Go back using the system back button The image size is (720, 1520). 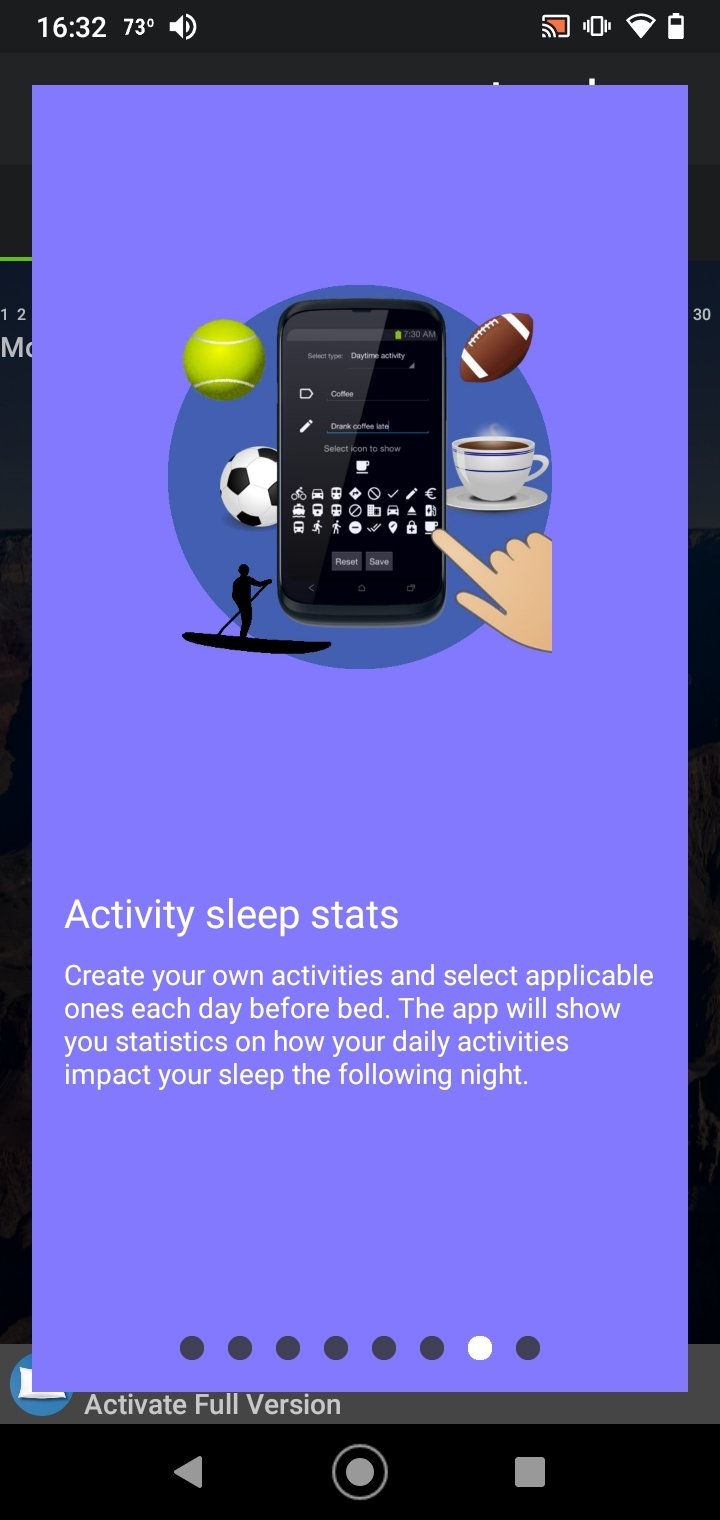(x=188, y=1472)
